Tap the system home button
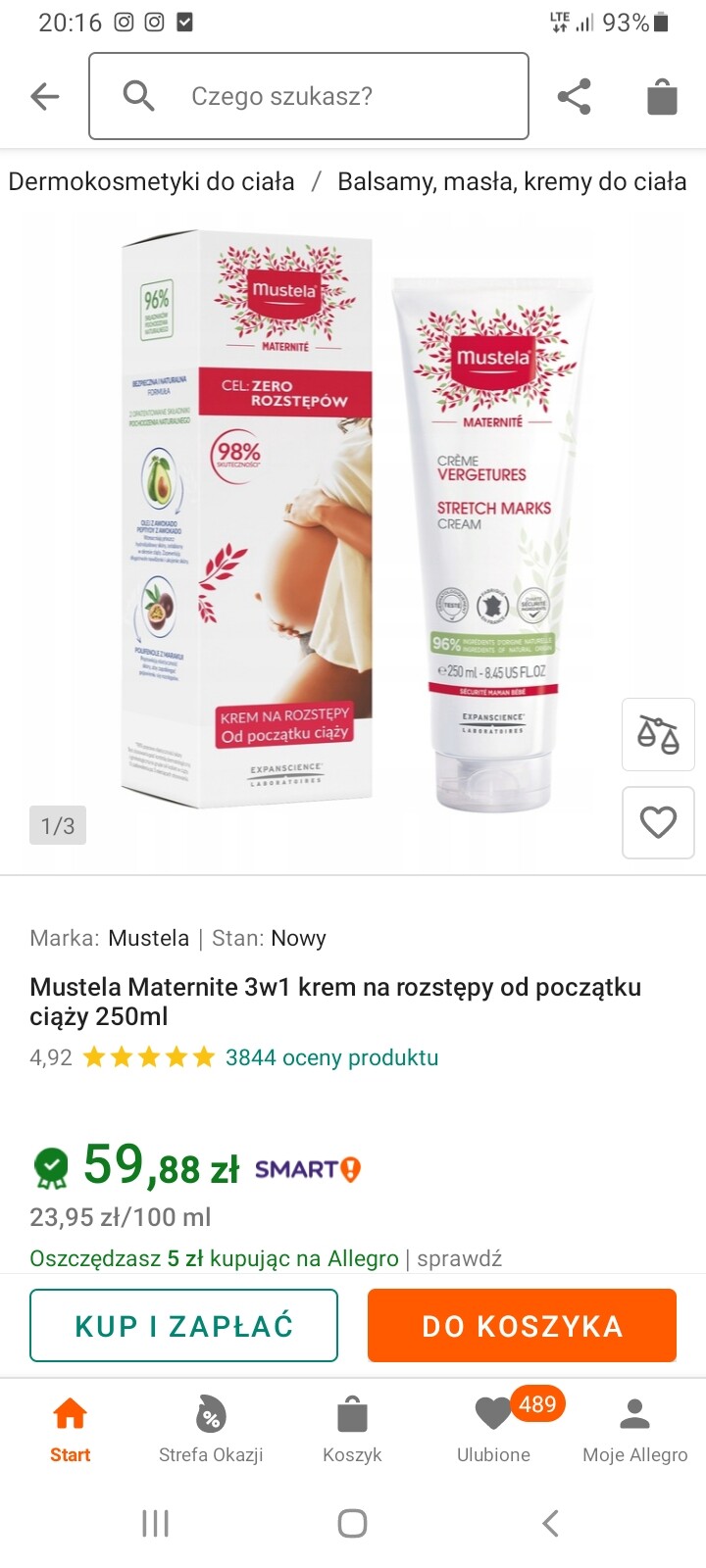This screenshot has width=706, height=1568. pos(352,1523)
